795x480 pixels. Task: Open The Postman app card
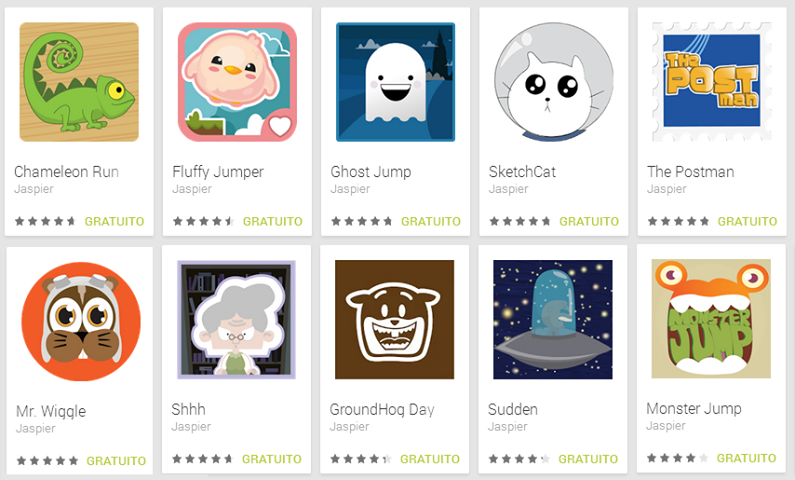pyautogui.click(x=711, y=83)
